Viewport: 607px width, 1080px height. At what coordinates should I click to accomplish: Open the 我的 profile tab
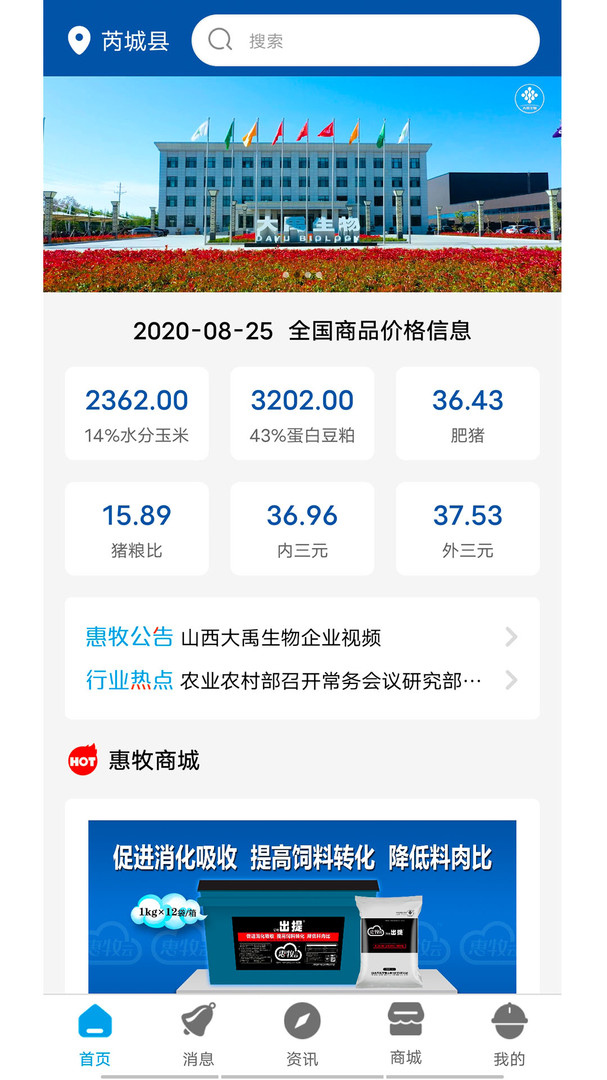(x=509, y=1036)
